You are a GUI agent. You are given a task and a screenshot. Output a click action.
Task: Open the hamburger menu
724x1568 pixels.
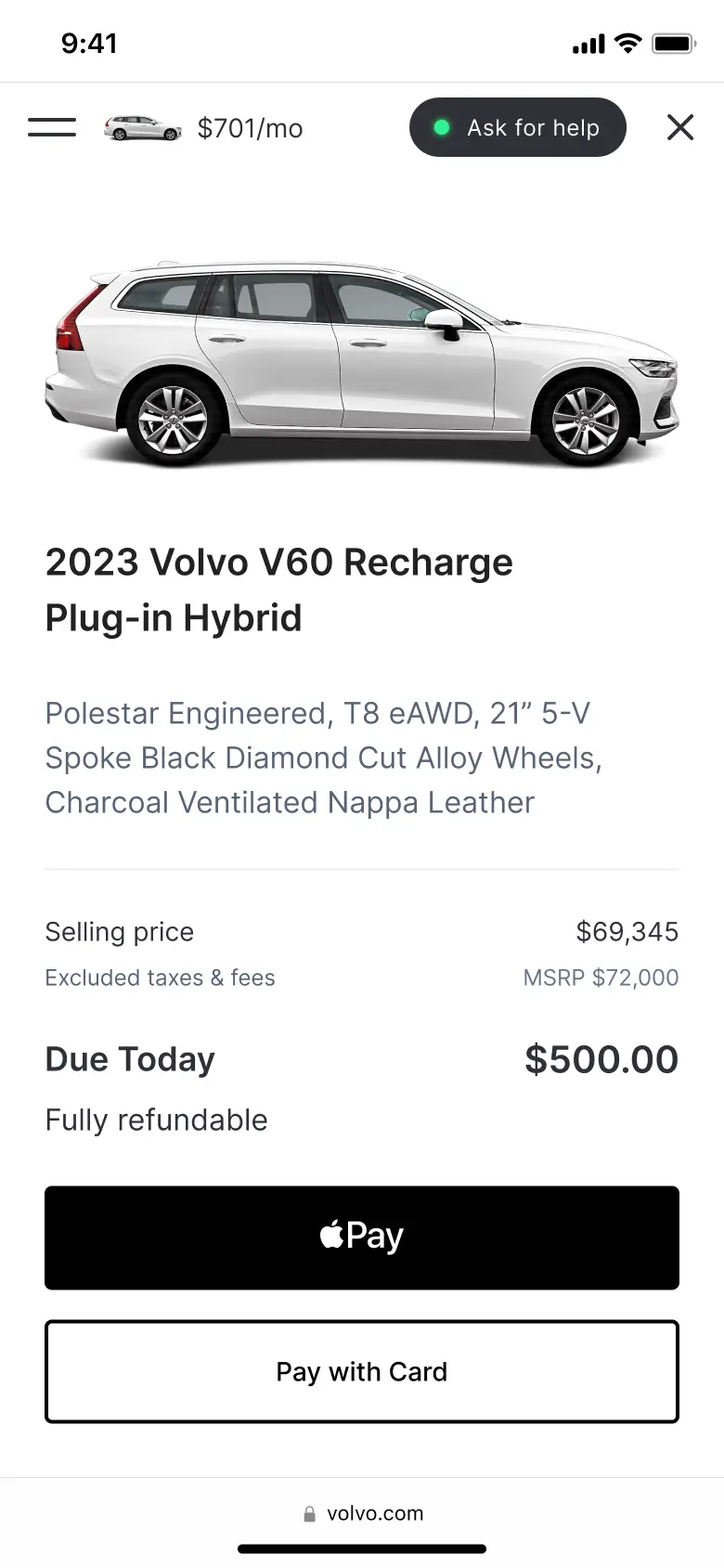pyautogui.click(x=52, y=127)
